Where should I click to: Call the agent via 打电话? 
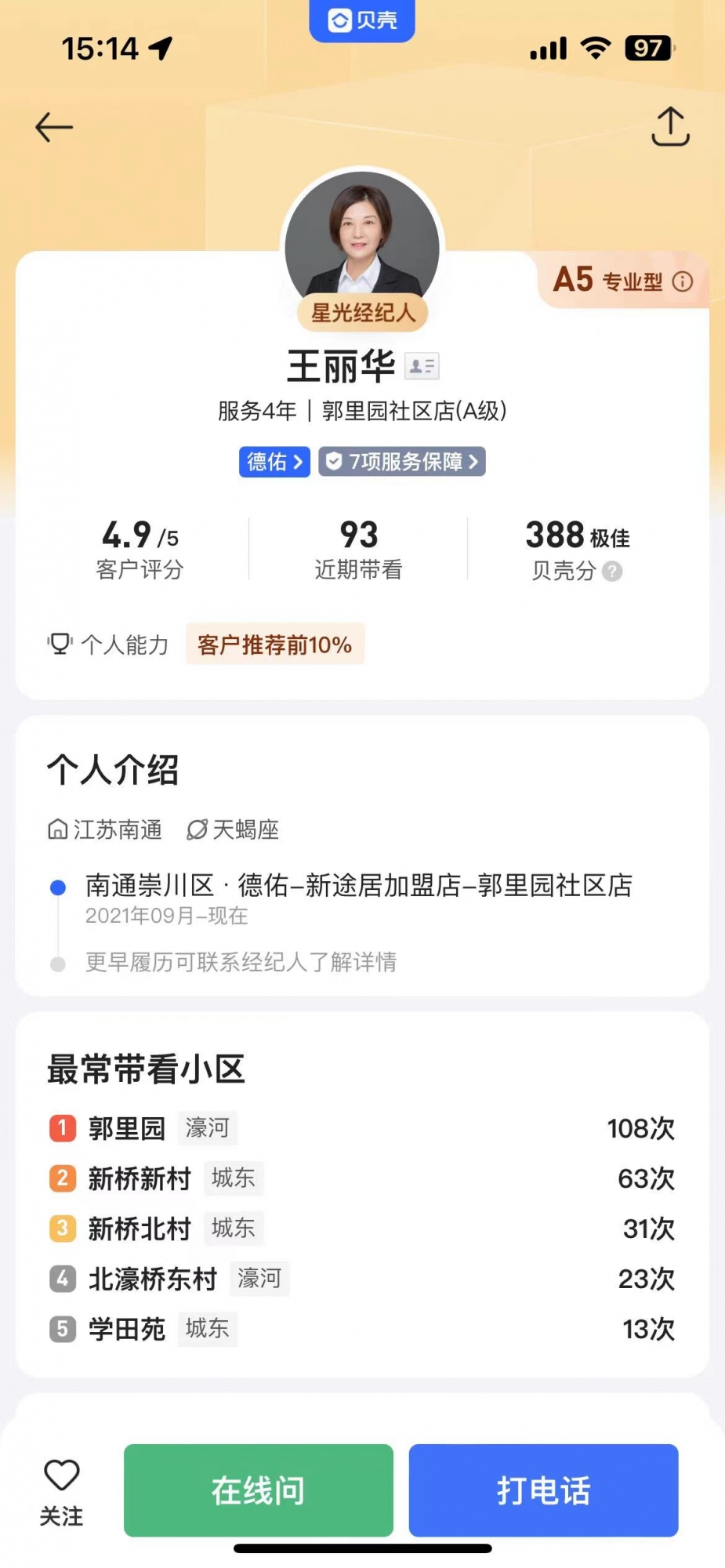[543, 1490]
